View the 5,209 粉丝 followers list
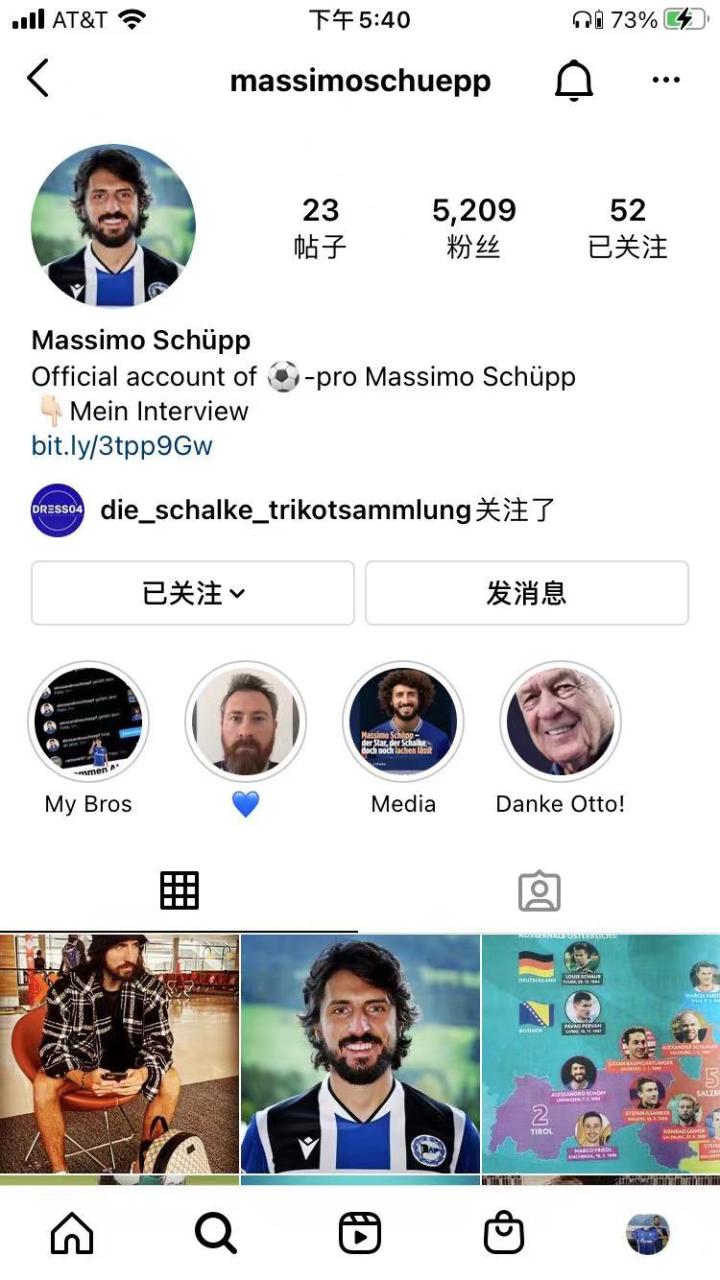The height and width of the screenshot is (1280, 720). pyautogui.click(x=474, y=228)
